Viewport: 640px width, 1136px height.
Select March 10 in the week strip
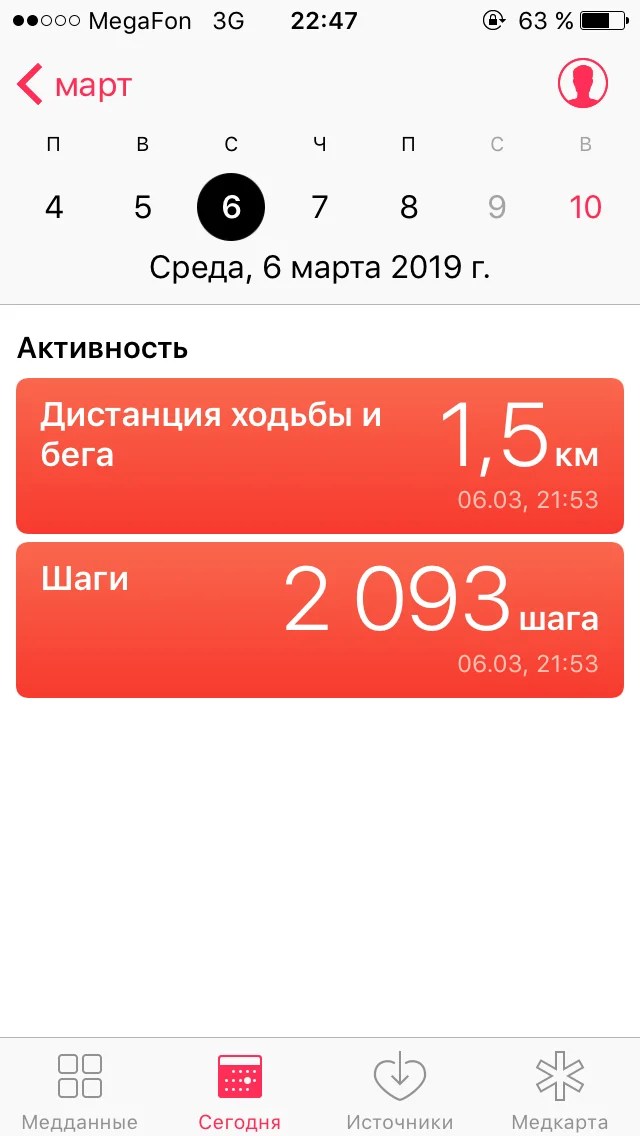(585, 207)
